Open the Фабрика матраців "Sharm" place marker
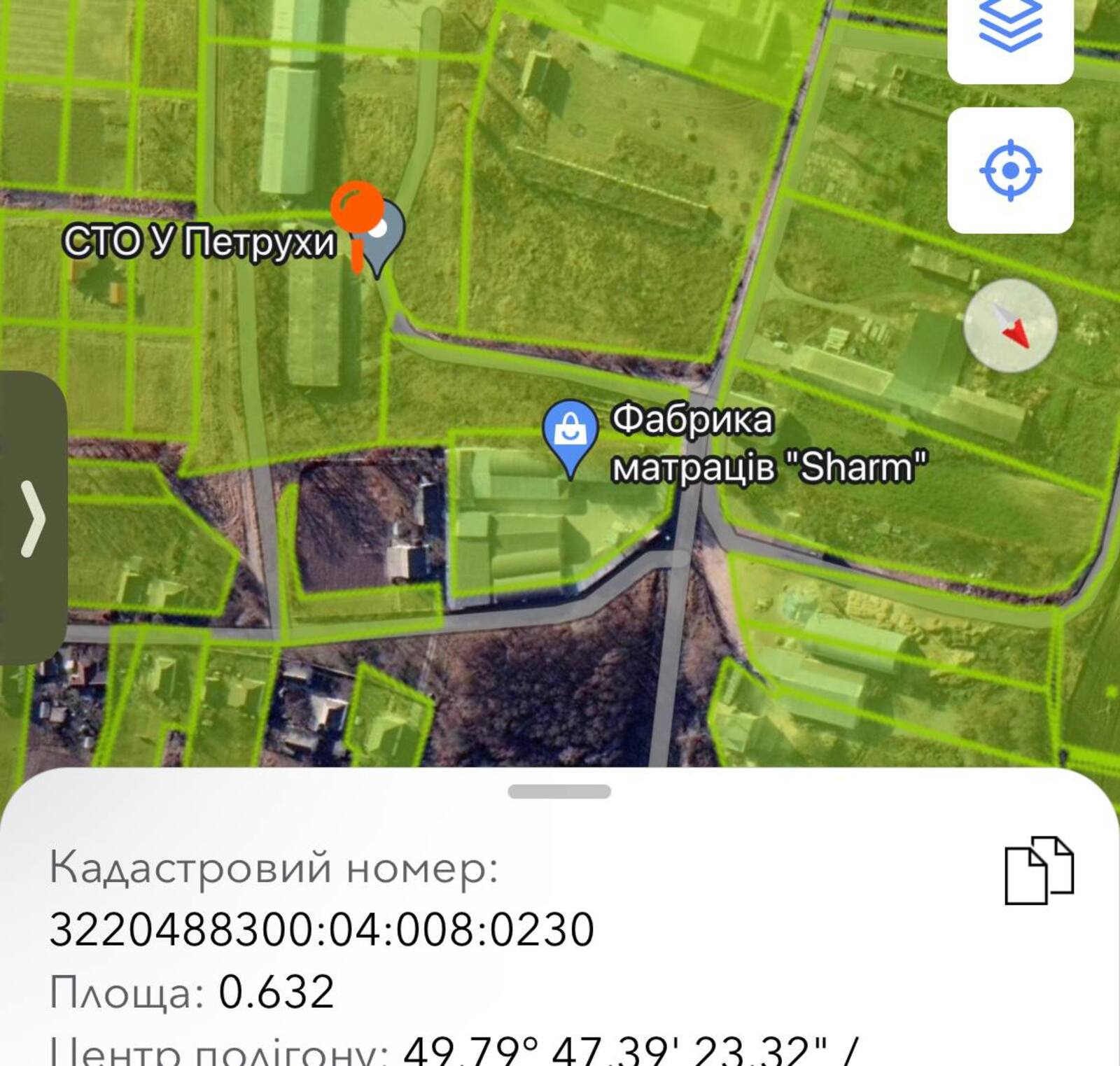Image resolution: width=1120 pixels, height=1066 pixels. click(570, 435)
